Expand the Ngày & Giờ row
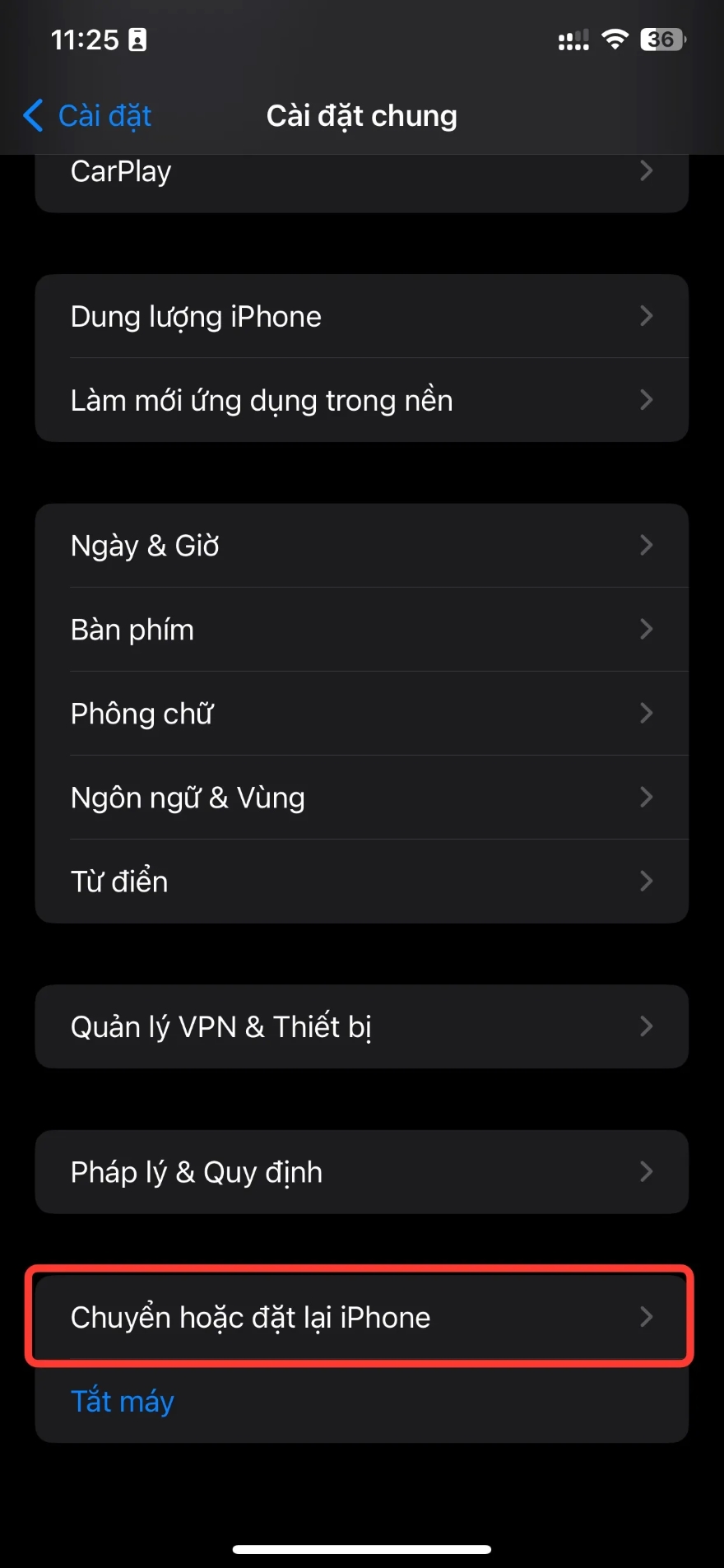Viewport: 724px width, 1568px height. (x=362, y=546)
